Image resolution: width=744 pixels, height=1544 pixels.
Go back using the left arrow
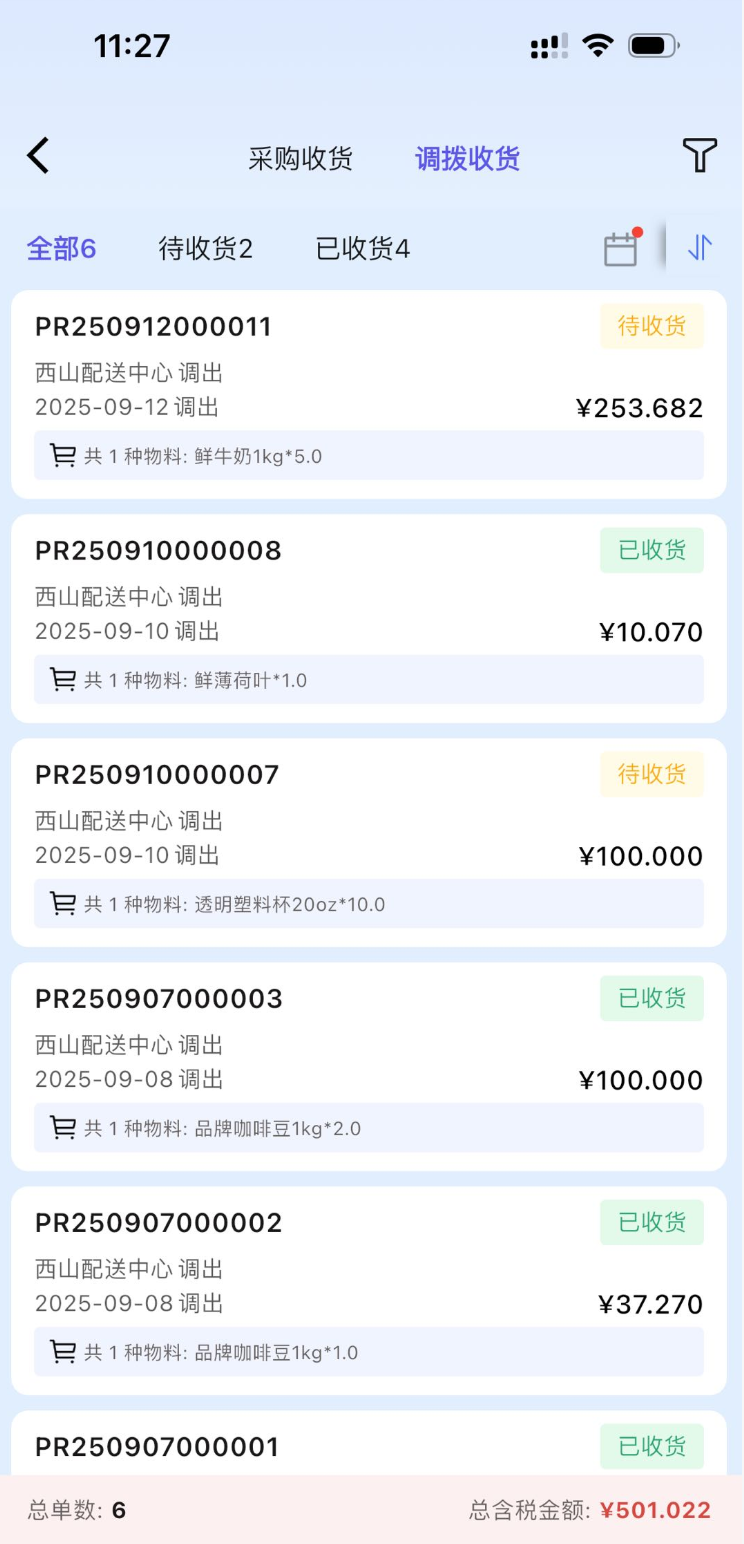(38, 156)
